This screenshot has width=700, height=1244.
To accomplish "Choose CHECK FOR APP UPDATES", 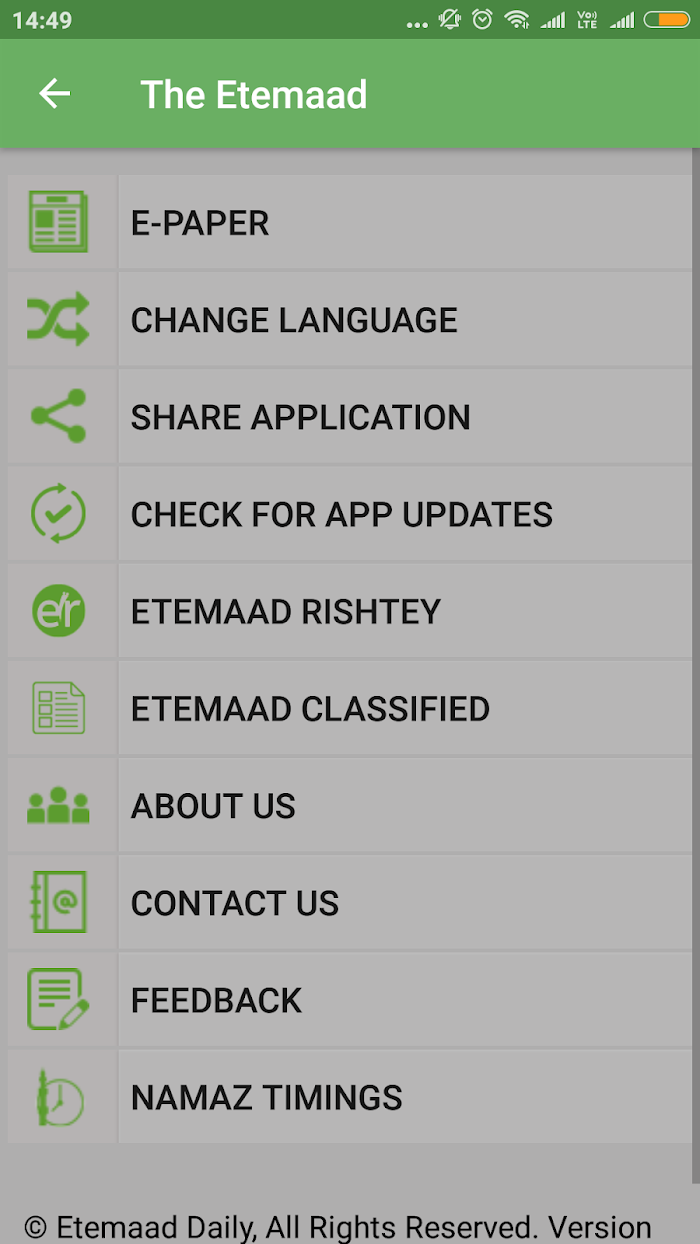I will click(x=350, y=513).
